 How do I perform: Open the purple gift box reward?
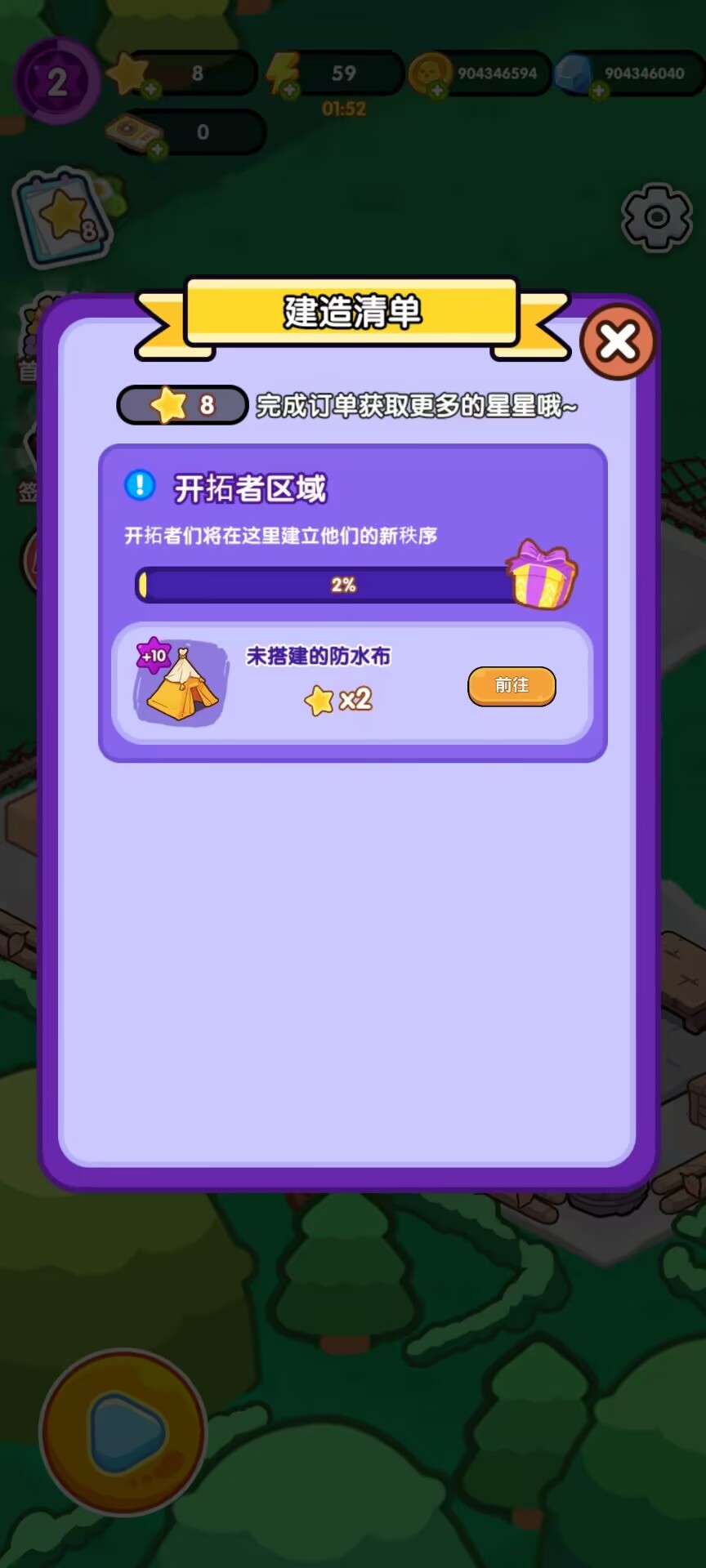coord(542,575)
